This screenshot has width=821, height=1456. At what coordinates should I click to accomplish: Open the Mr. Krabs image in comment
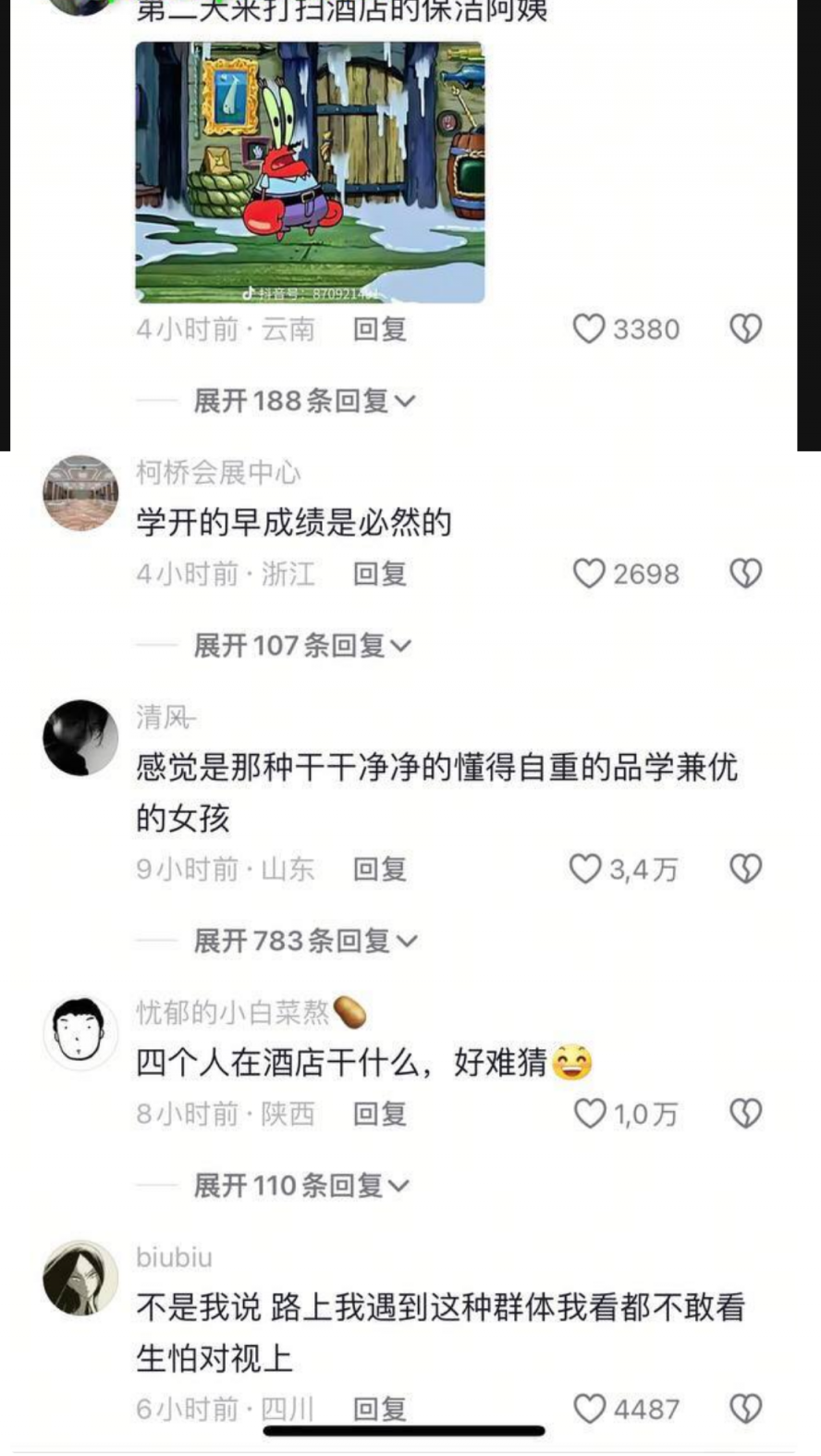point(310,173)
